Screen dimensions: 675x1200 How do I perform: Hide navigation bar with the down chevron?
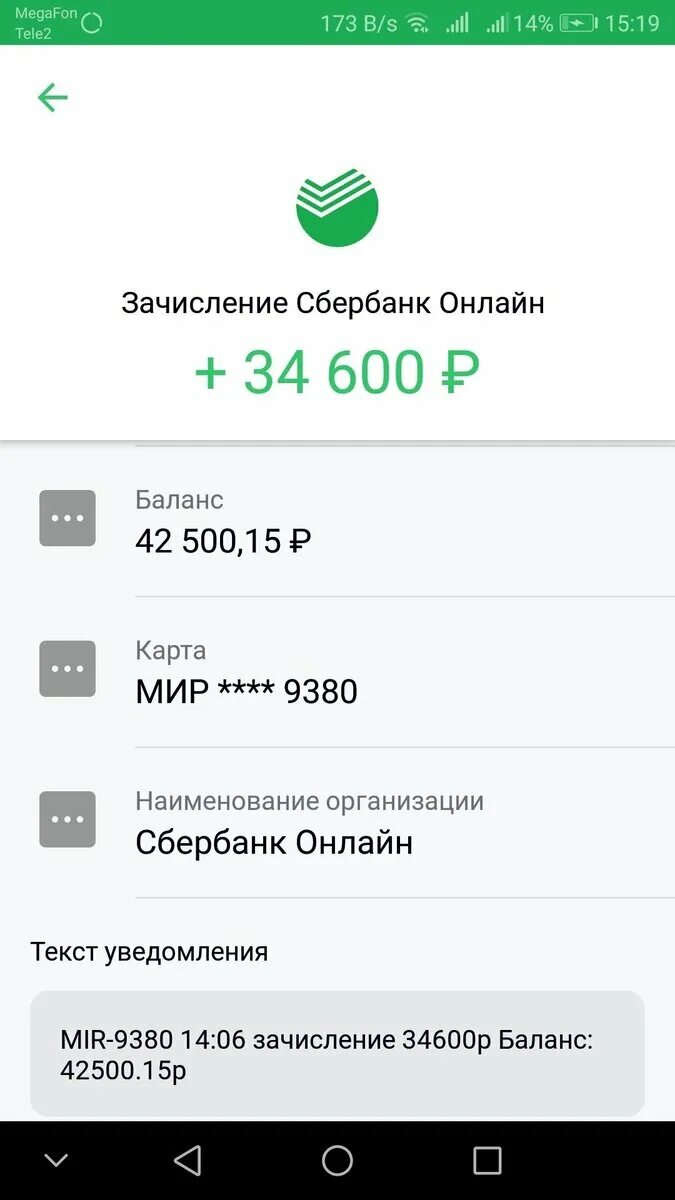[x=56, y=1160]
